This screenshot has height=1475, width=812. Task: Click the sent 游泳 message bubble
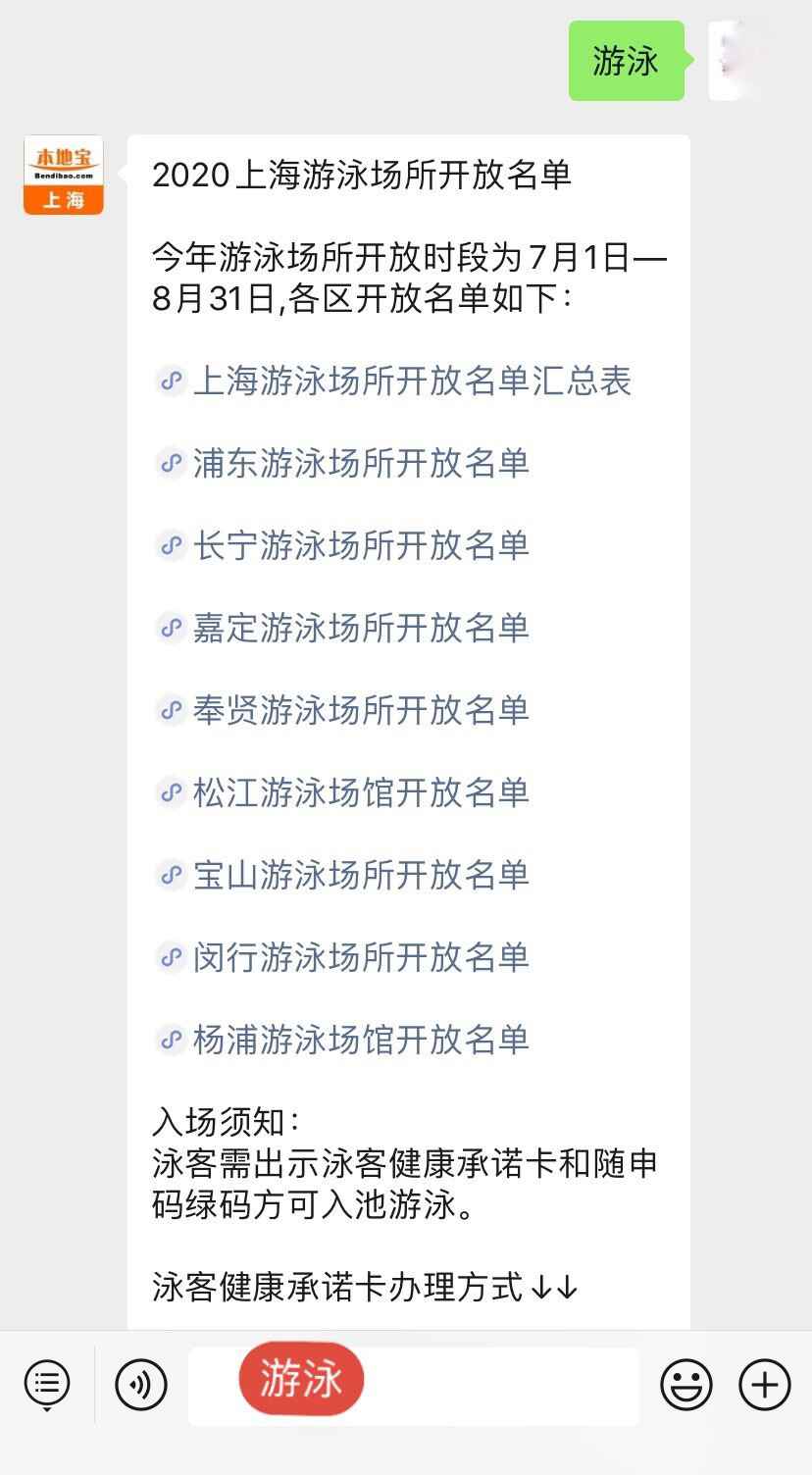click(626, 62)
